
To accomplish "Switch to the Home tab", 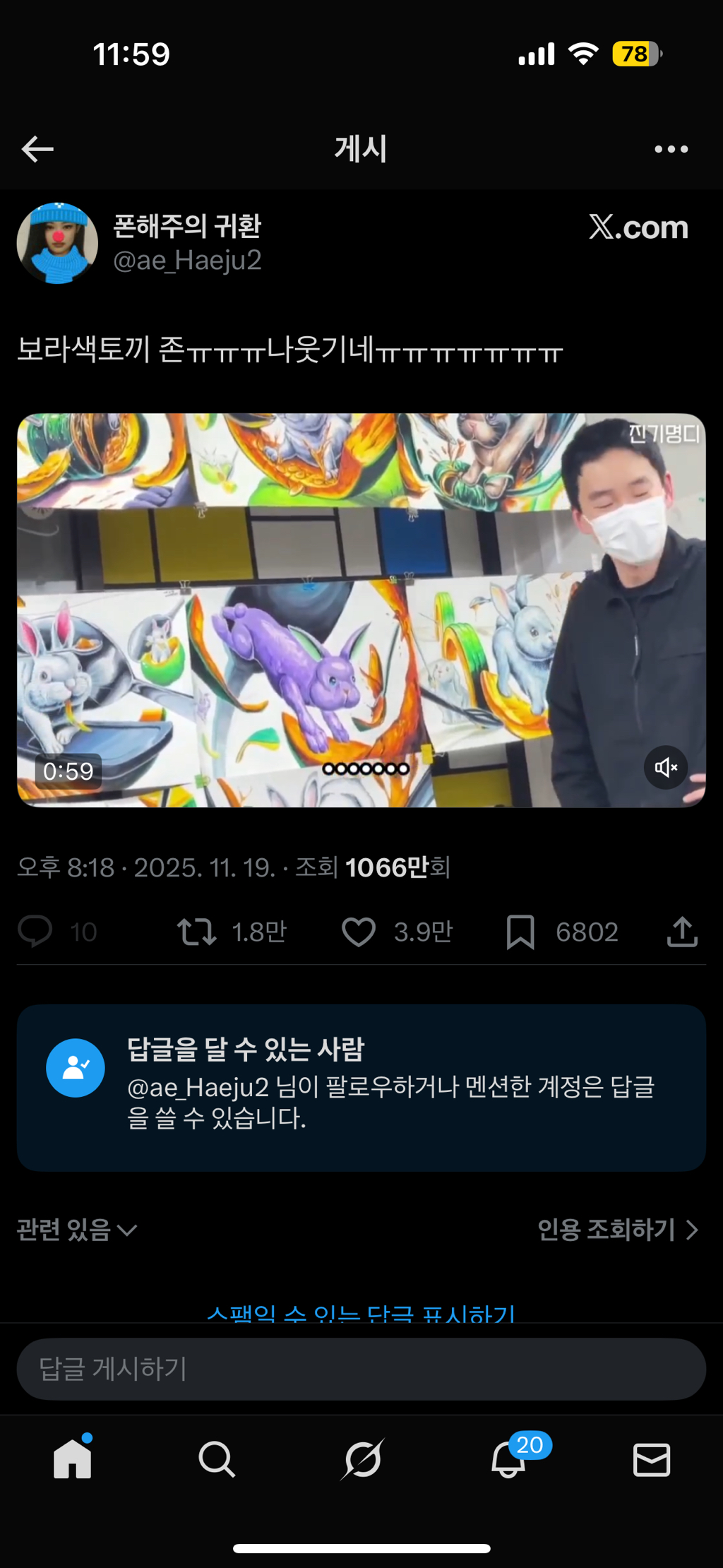I will coord(73,1459).
